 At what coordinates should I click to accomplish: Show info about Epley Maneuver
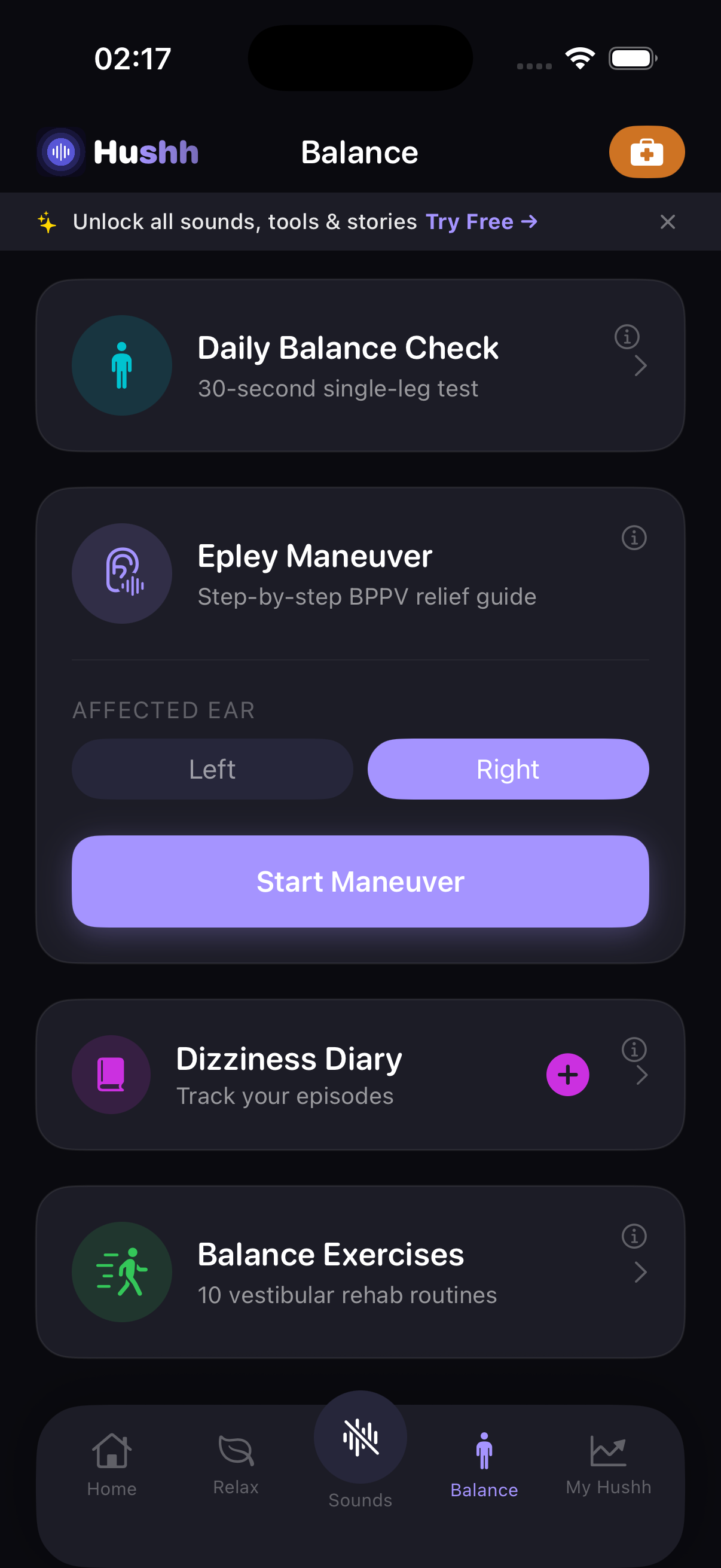point(633,538)
